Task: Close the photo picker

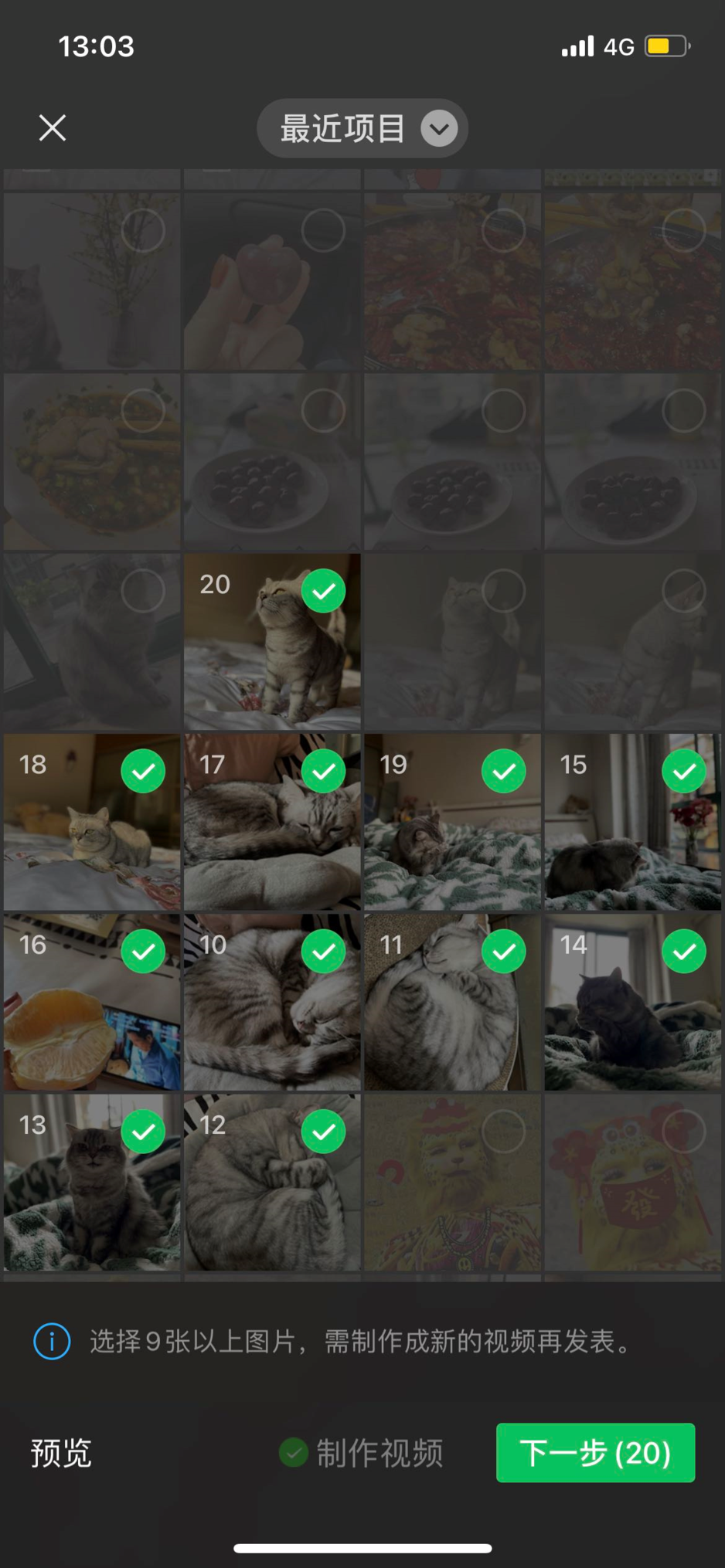Action: [x=53, y=127]
